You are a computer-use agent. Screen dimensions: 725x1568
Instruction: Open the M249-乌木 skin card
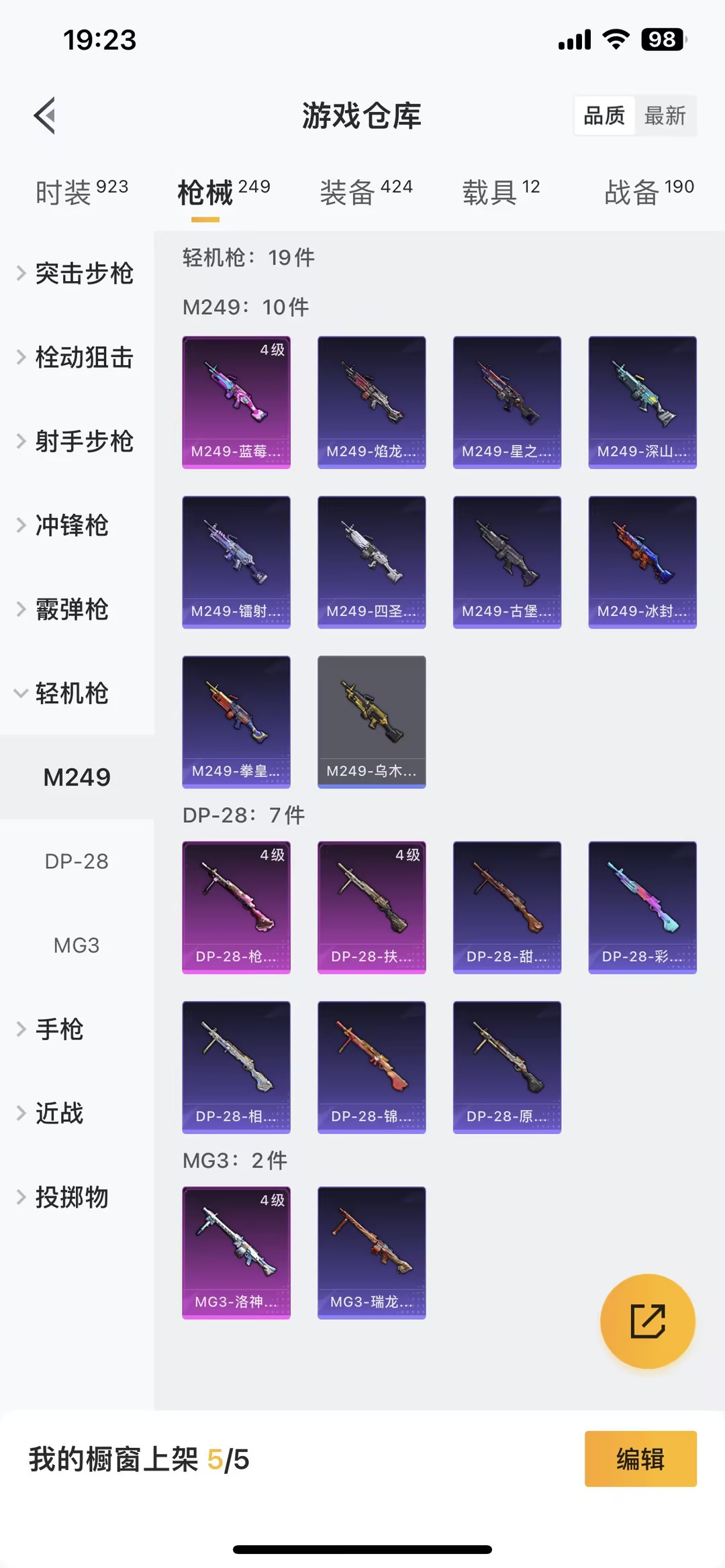371,722
